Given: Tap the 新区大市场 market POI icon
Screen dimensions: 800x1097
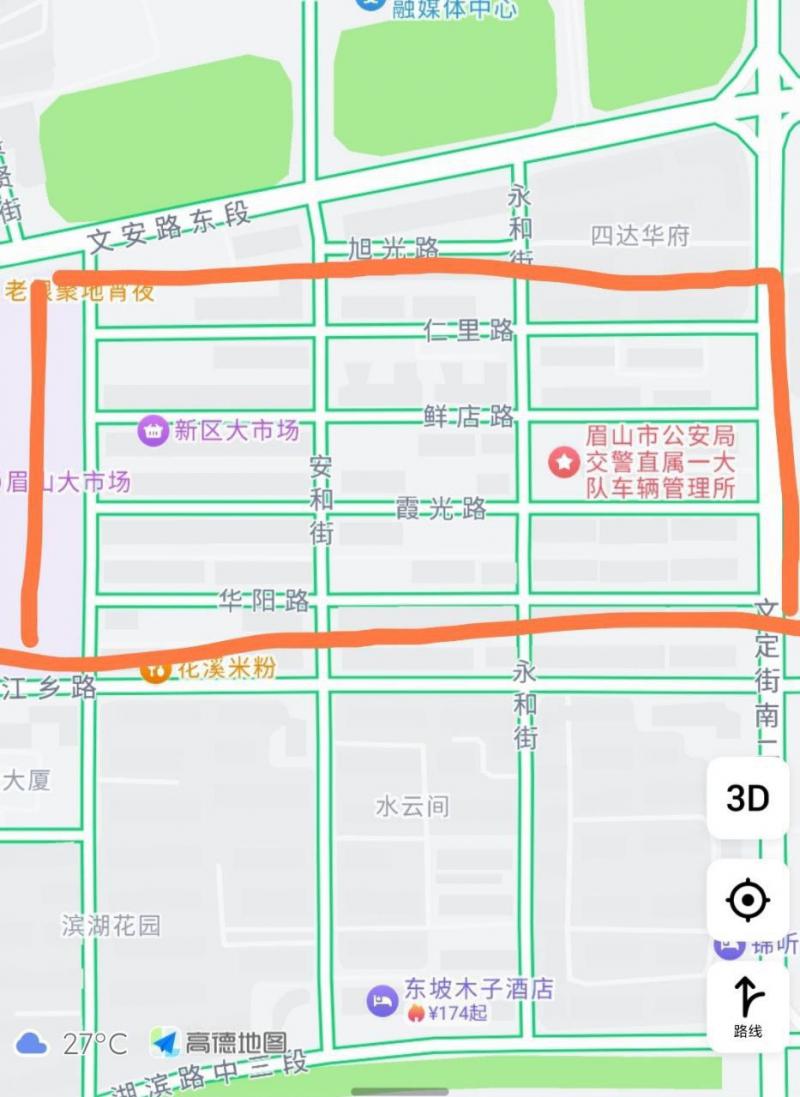Looking at the screenshot, I should click(152, 430).
